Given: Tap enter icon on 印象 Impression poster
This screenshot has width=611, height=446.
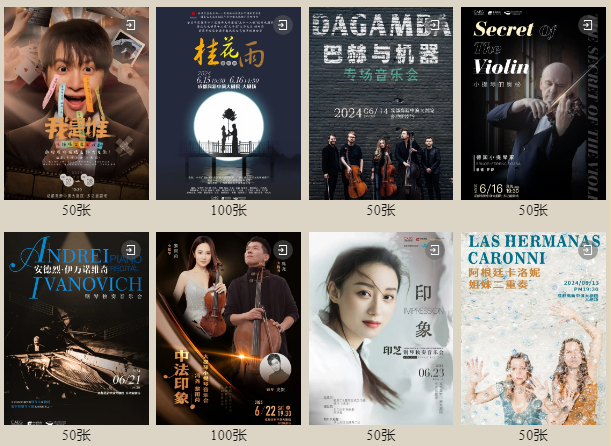Looking at the screenshot, I should click(x=436, y=249).
